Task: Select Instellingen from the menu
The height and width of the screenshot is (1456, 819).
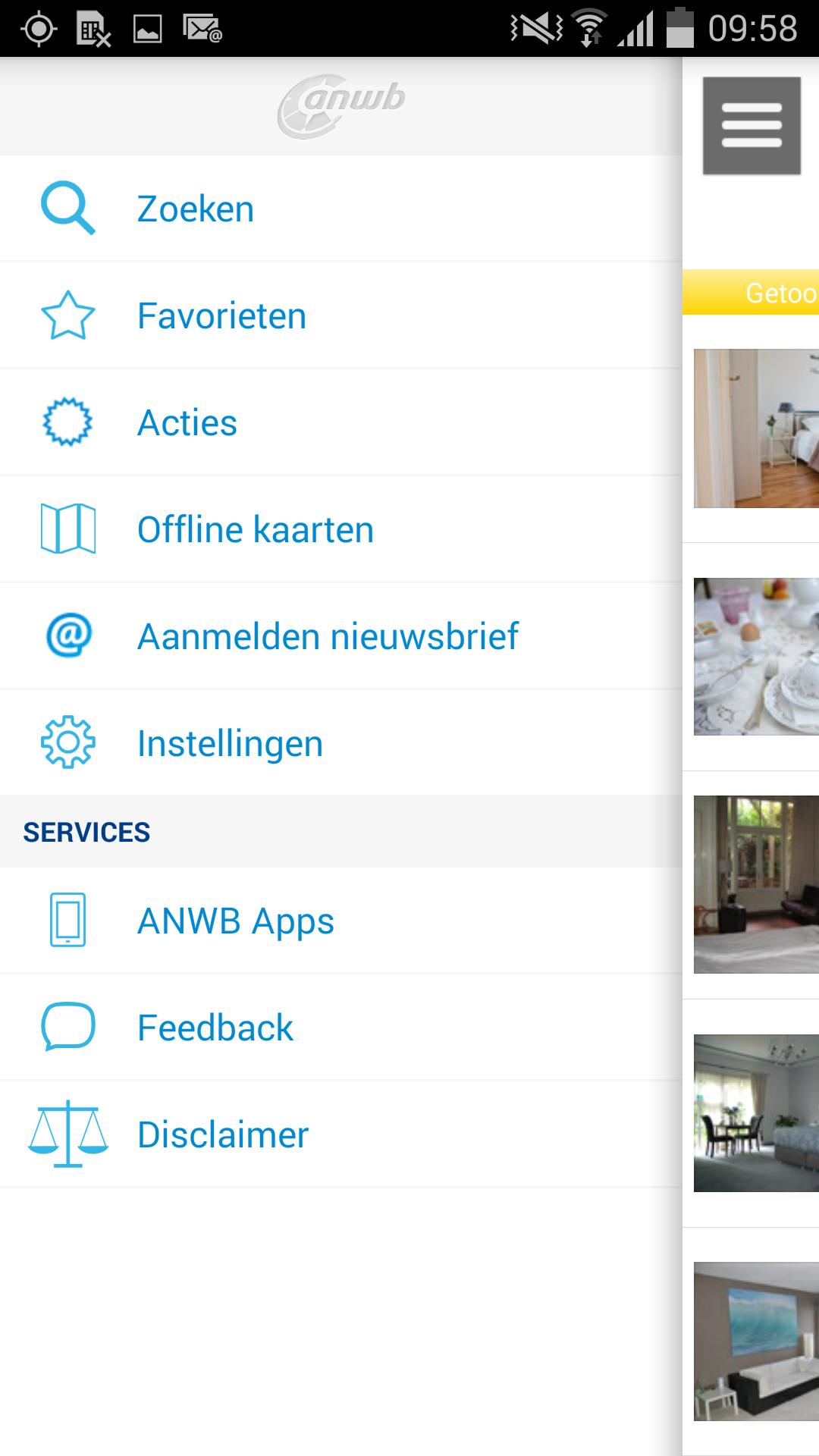Action: (229, 742)
